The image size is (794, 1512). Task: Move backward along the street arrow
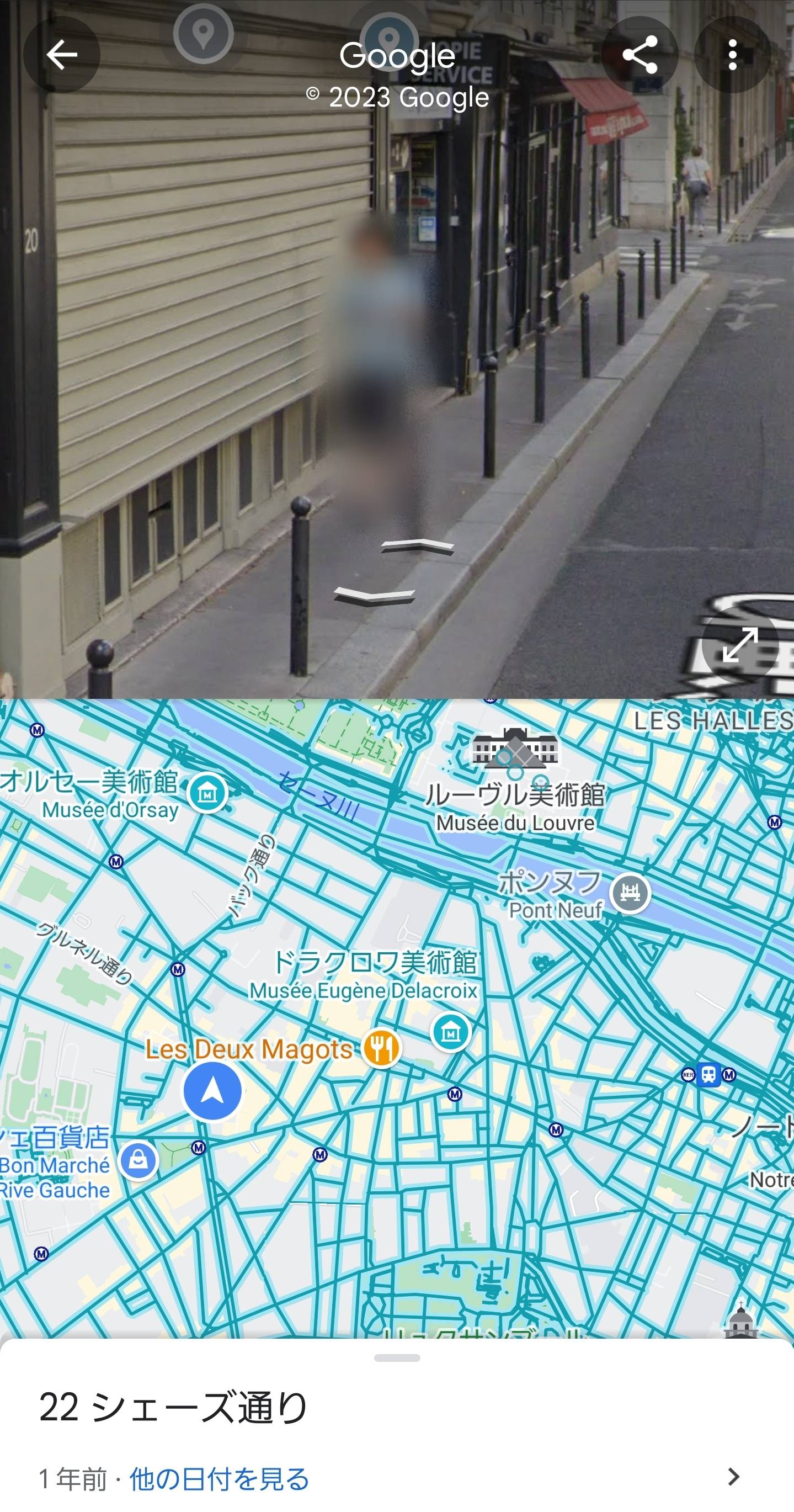pos(375,596)
